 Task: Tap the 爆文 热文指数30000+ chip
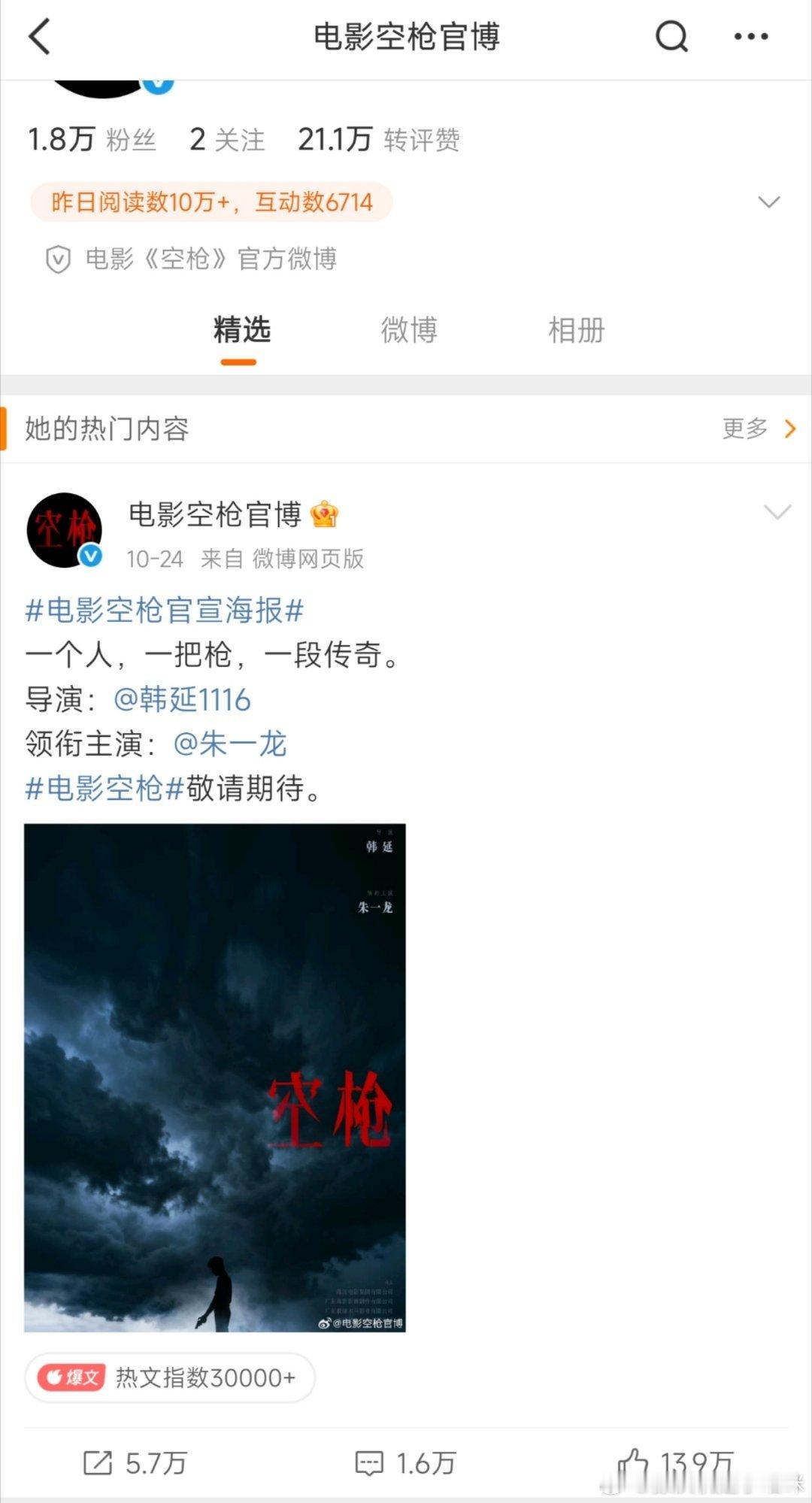[170, 1377]
